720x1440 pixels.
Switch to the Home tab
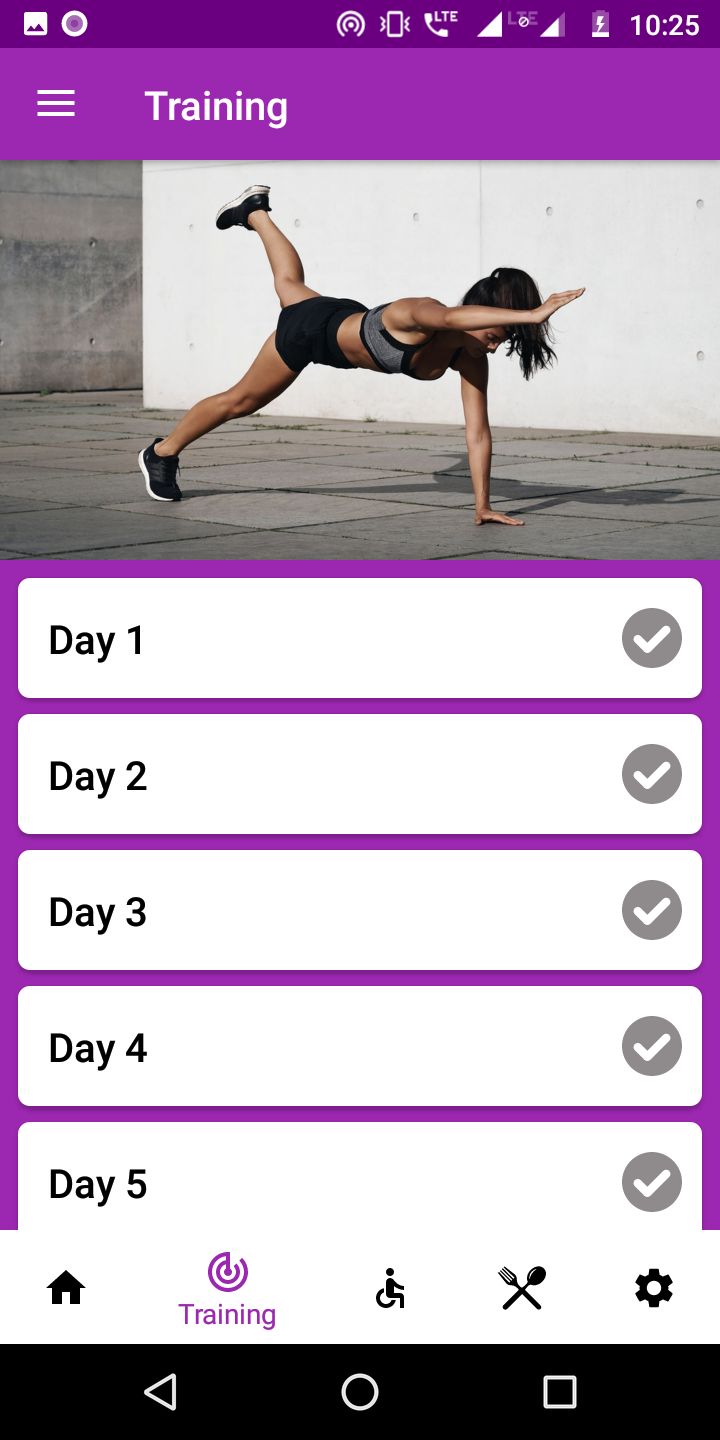66,1288
